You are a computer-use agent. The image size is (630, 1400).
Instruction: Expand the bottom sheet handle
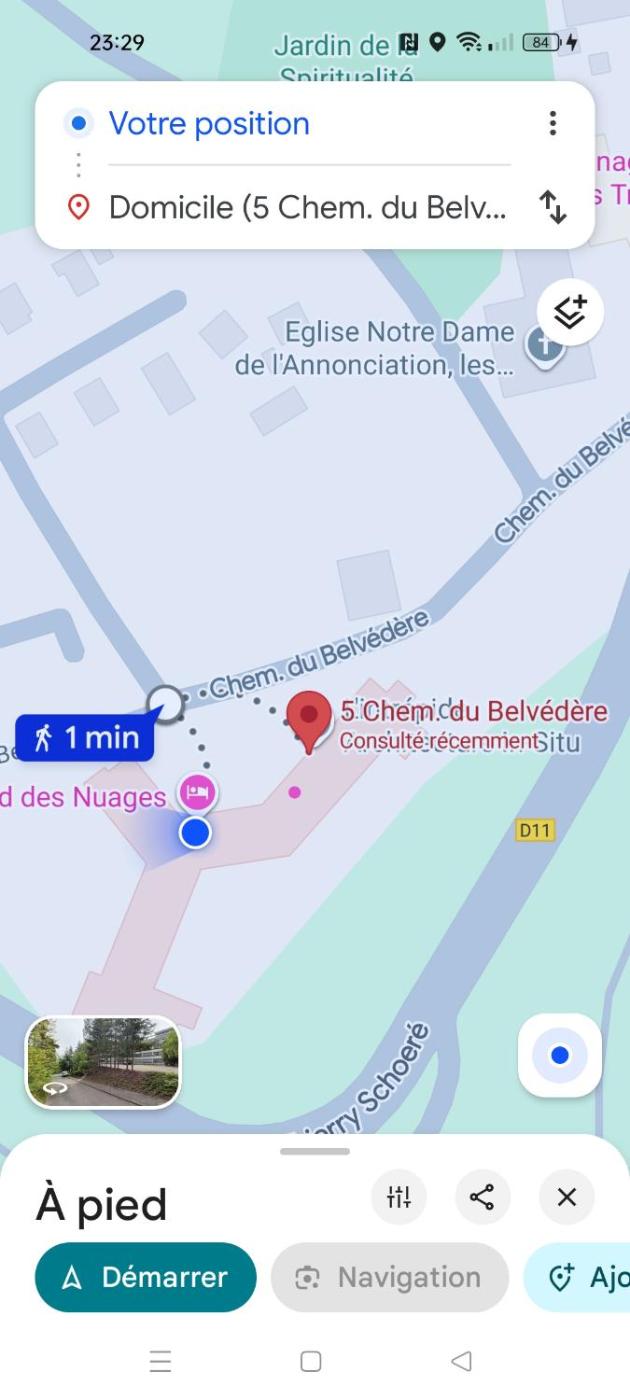(x=315, y=1151)
